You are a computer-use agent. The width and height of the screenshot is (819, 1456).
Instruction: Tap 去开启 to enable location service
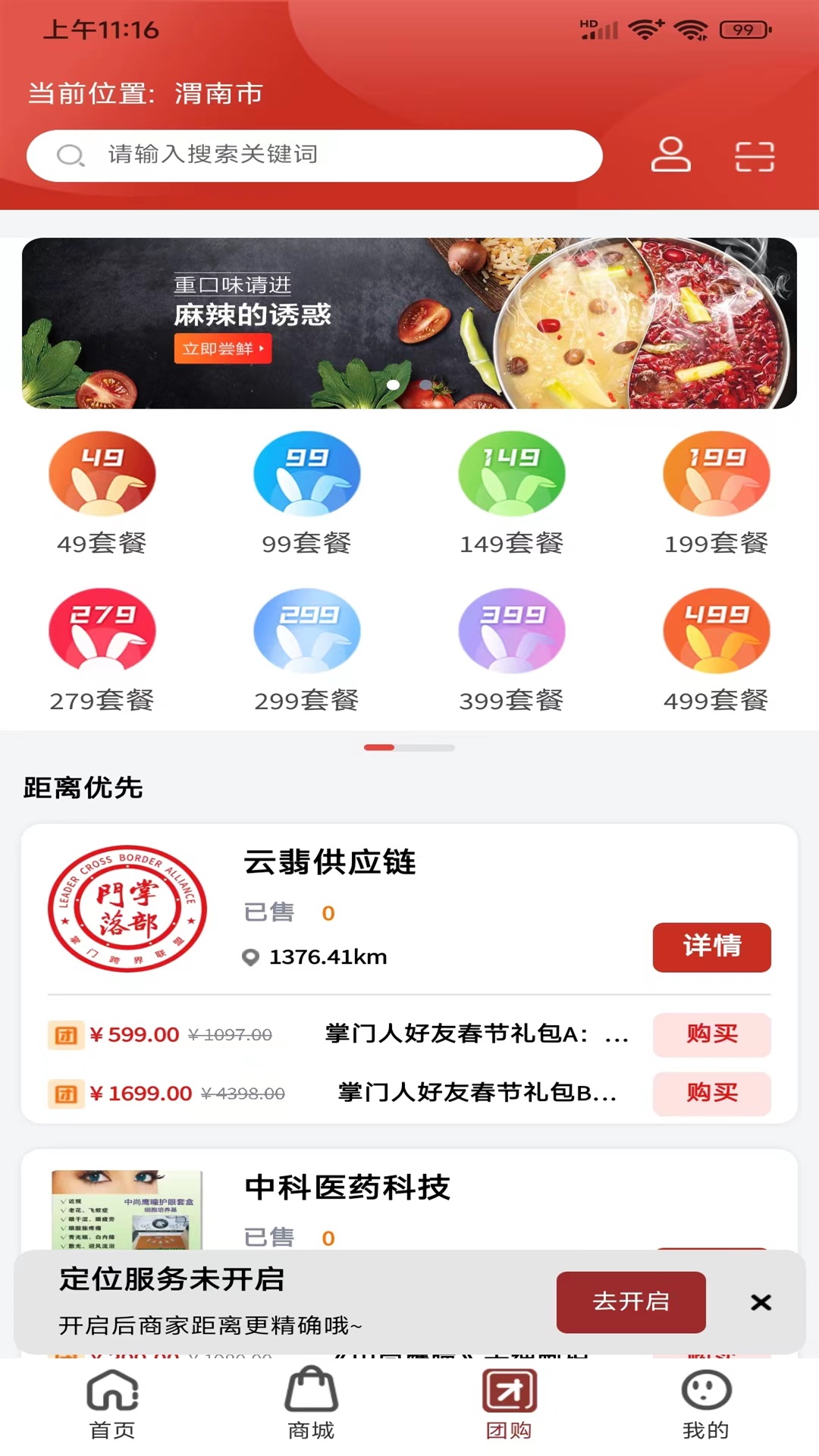pos(631,1302)
